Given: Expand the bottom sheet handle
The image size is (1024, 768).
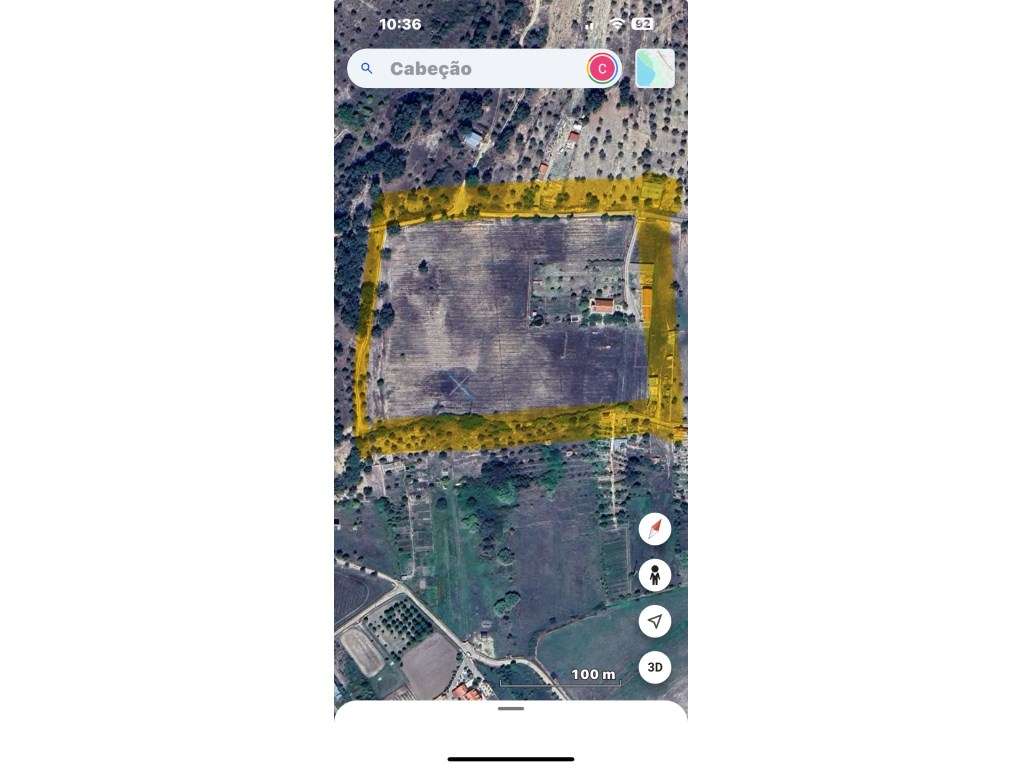Looking at the screenshot, I should click(511, 709).
